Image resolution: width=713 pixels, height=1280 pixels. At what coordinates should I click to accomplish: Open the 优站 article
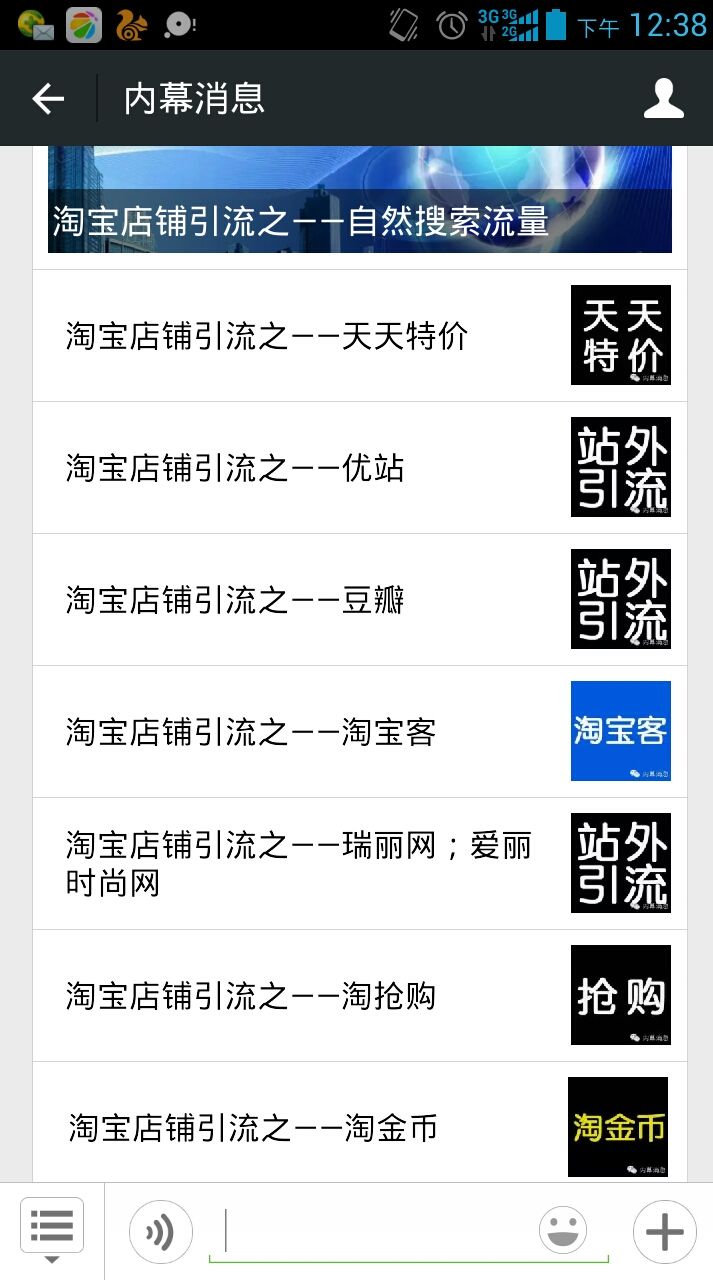(359, 468)
